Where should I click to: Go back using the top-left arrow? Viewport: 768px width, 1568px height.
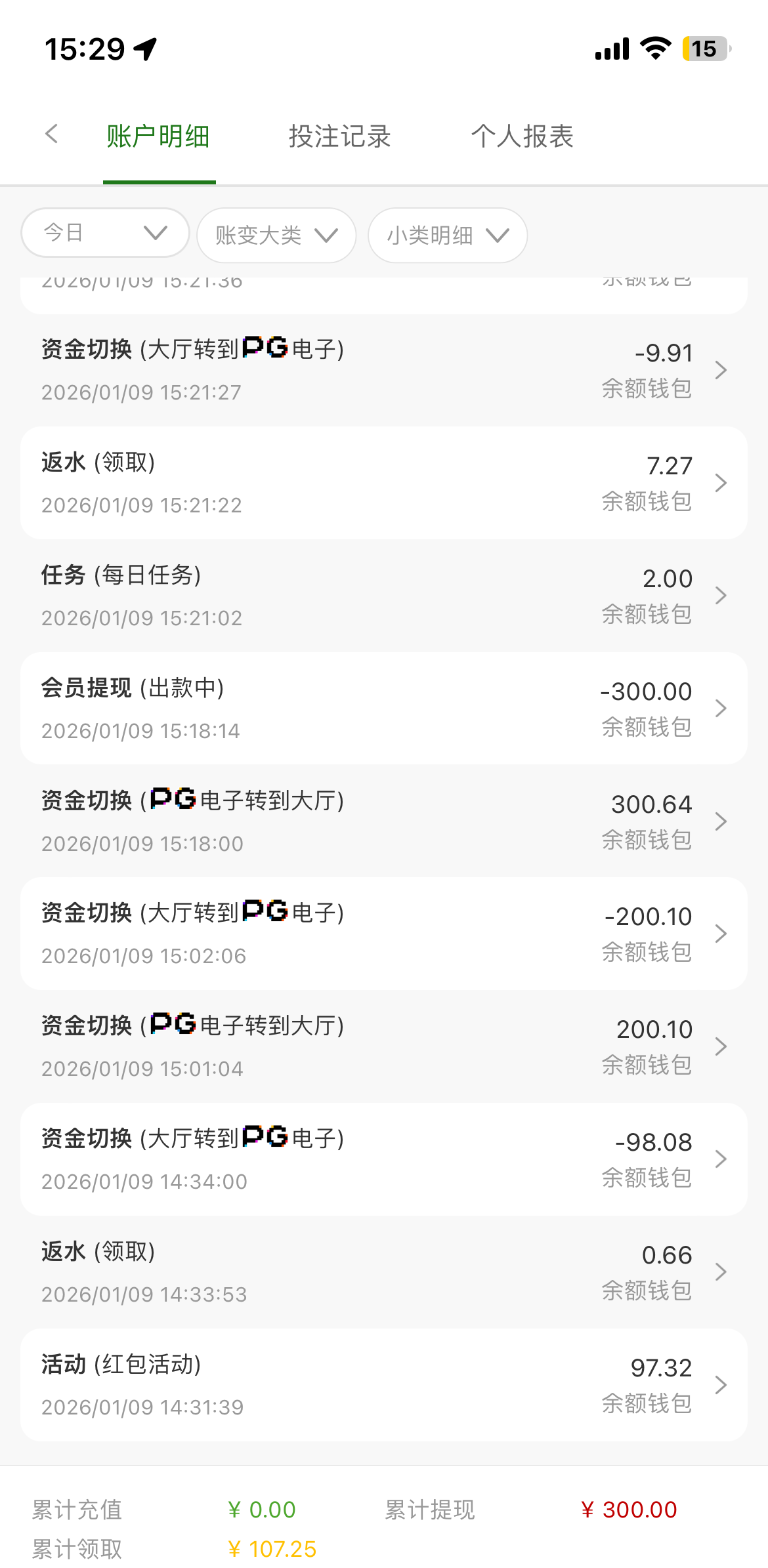(x=52, y=134)
